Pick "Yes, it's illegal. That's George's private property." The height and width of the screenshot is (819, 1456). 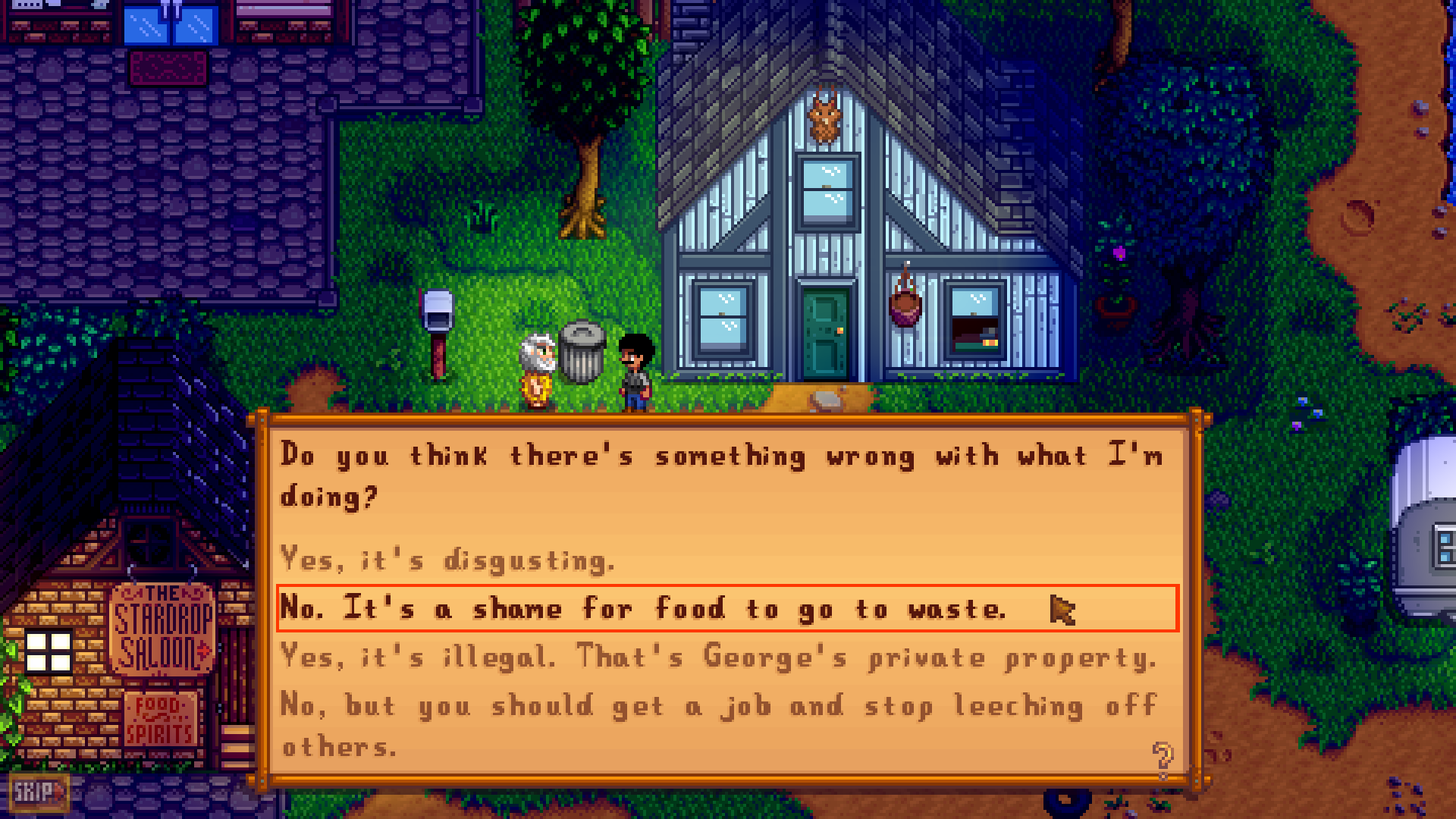(x=719, y=657)
